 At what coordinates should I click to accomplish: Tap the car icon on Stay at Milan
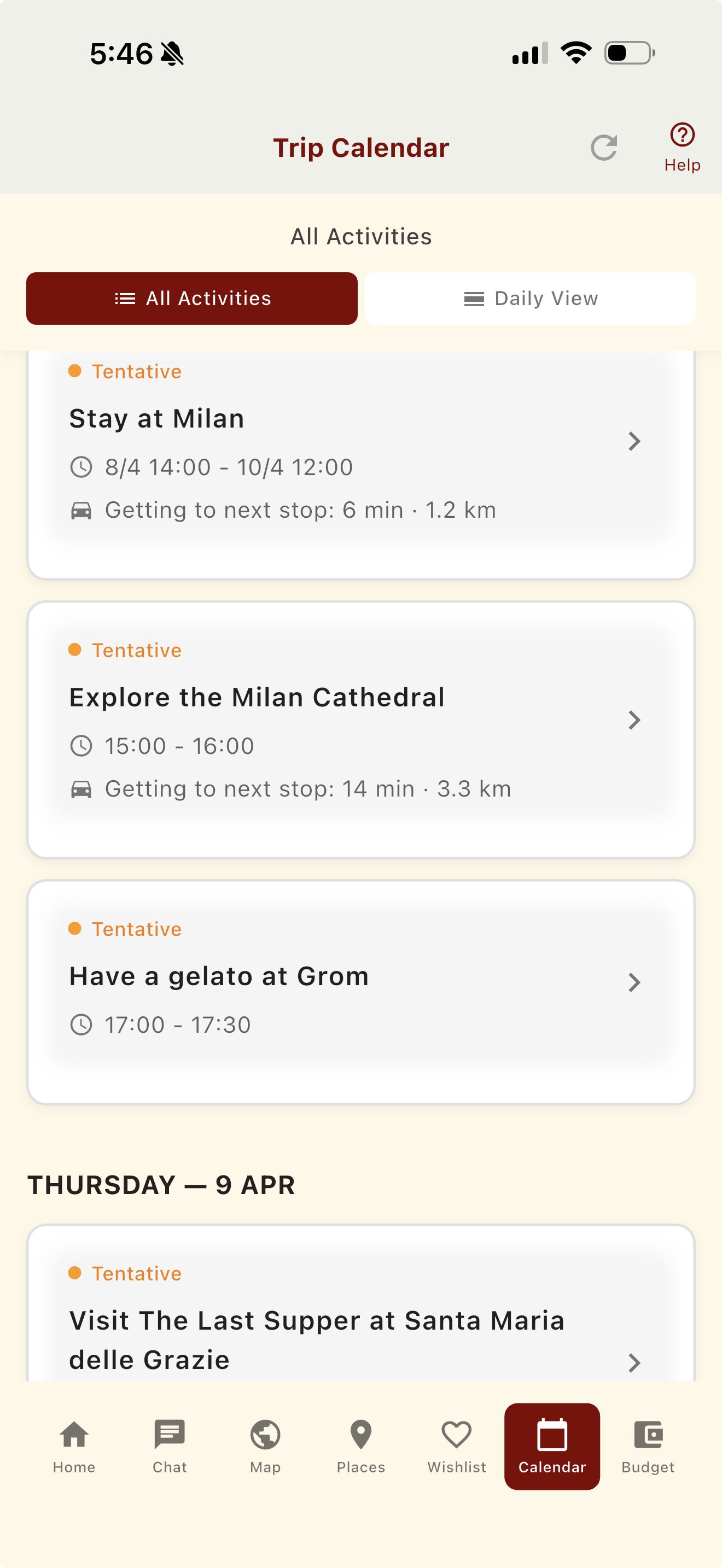(x=81, y=510)
